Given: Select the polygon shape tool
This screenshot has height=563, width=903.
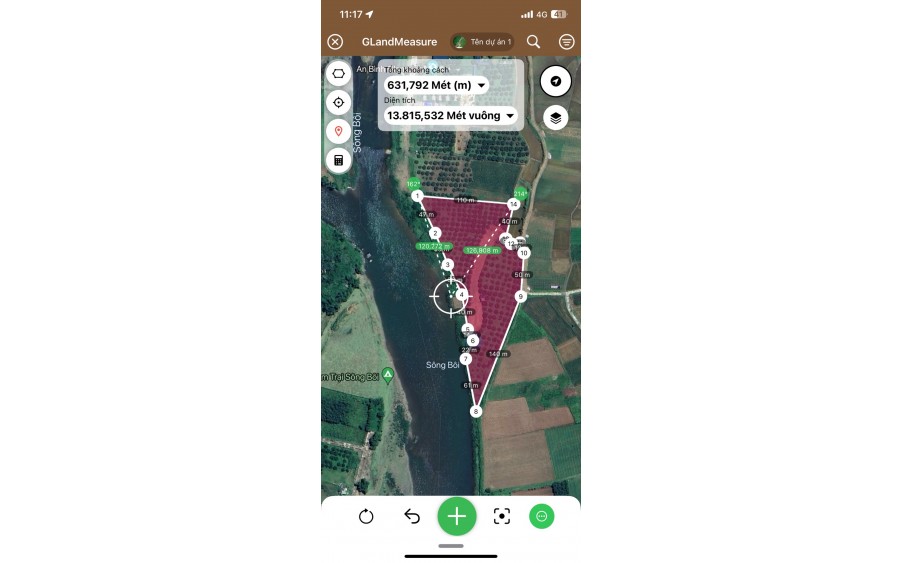Looking at the screenshot, I should click(338, 74).
